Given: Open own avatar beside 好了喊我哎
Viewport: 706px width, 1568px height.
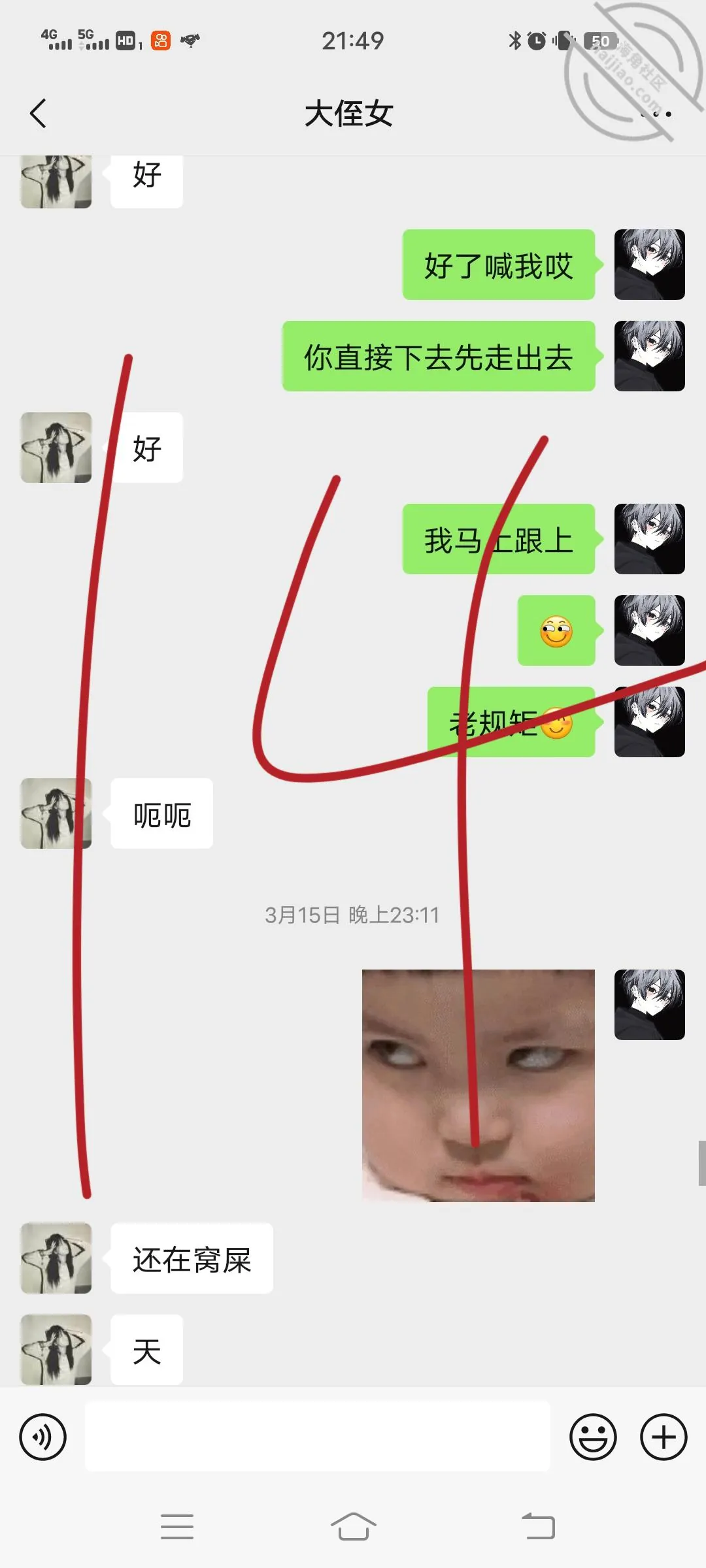Looking at the screenshot, I should point(650,265).
